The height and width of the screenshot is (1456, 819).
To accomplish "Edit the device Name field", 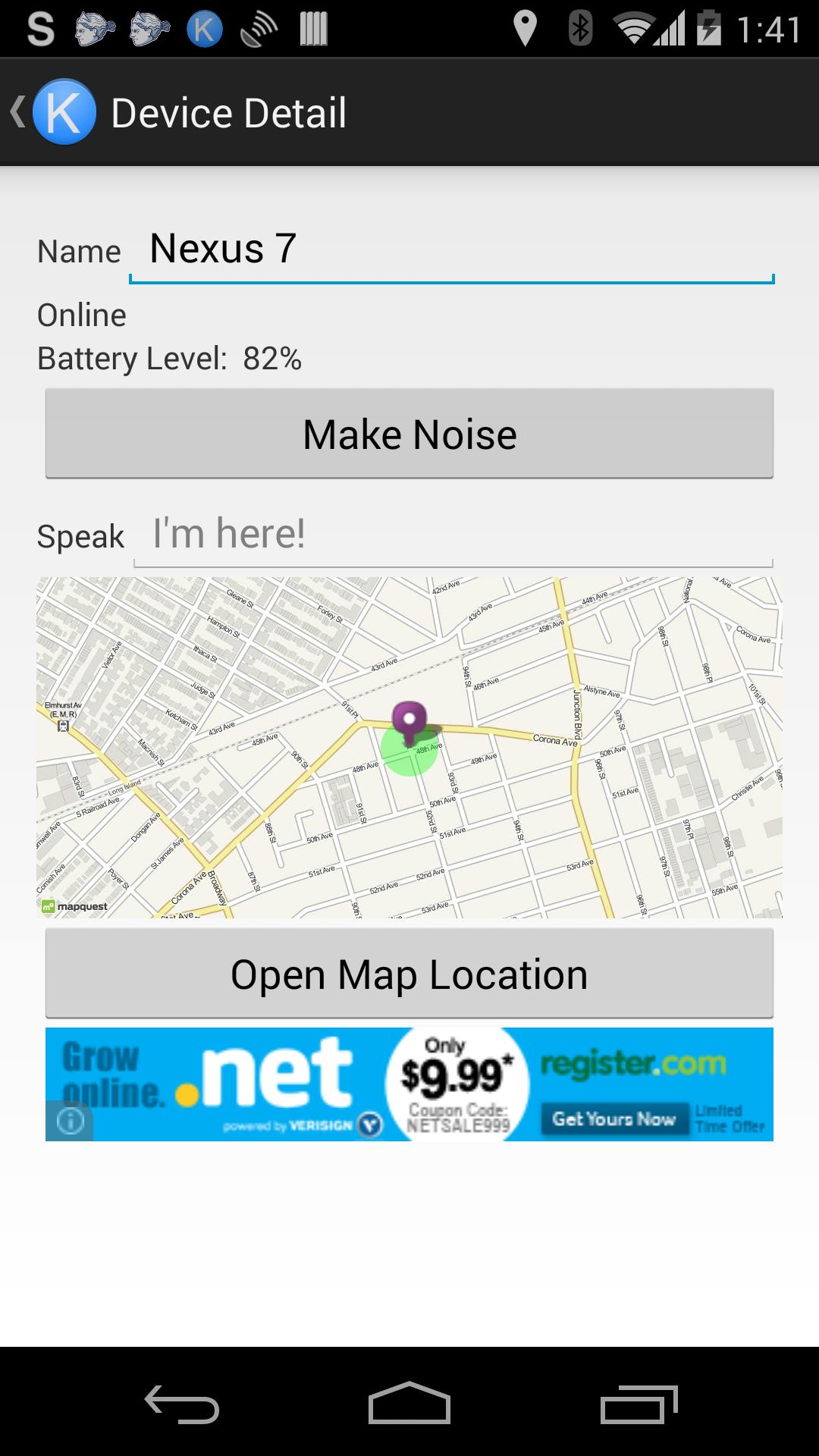I will pos(451,250).
